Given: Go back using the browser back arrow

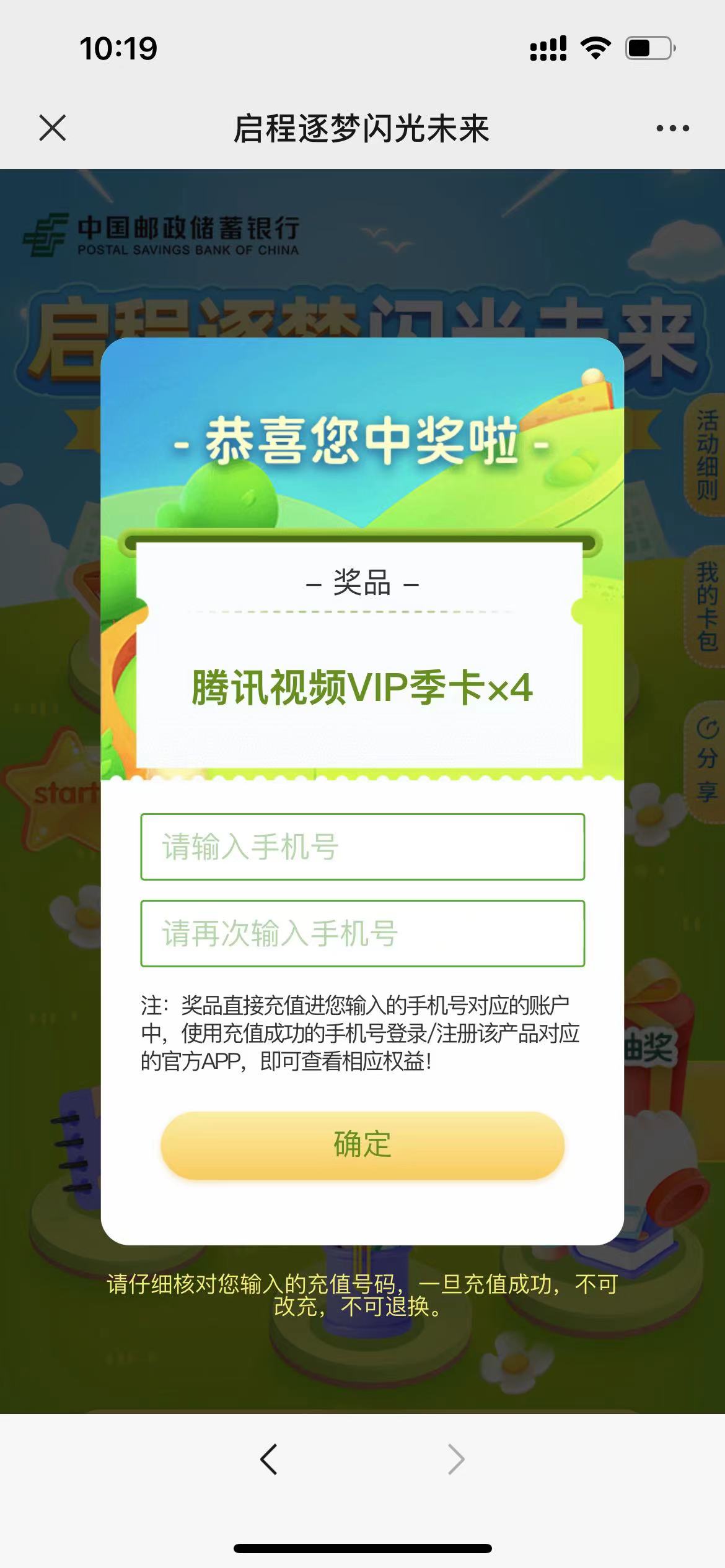Looking at the screenshot, I should [269, 1460].
